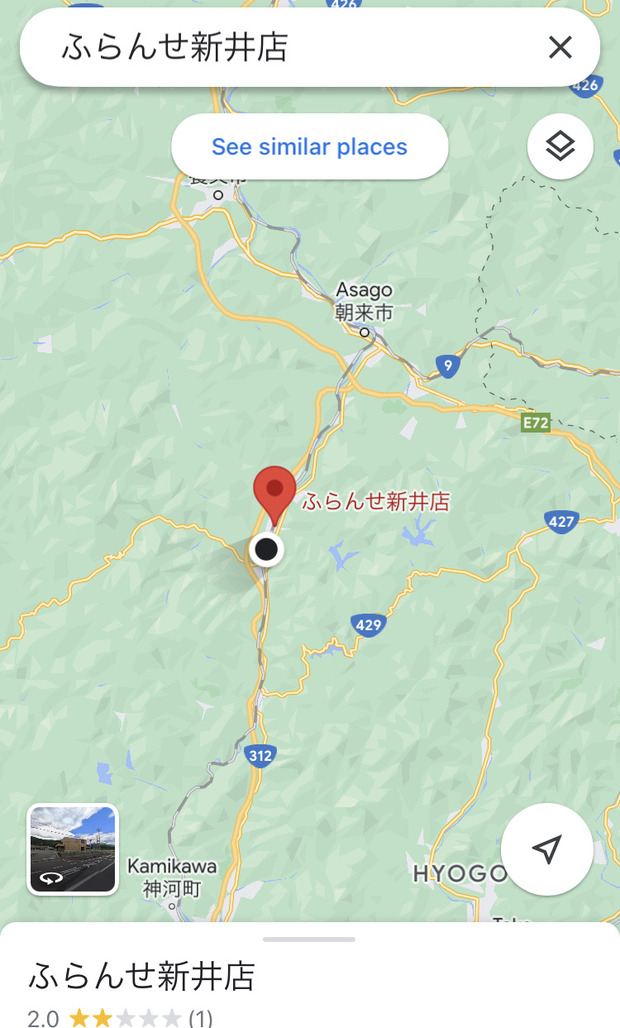The image size is (620, 1028).
Task: Tap the search field showing ふらんせ新井店
Action: (280, 47)
